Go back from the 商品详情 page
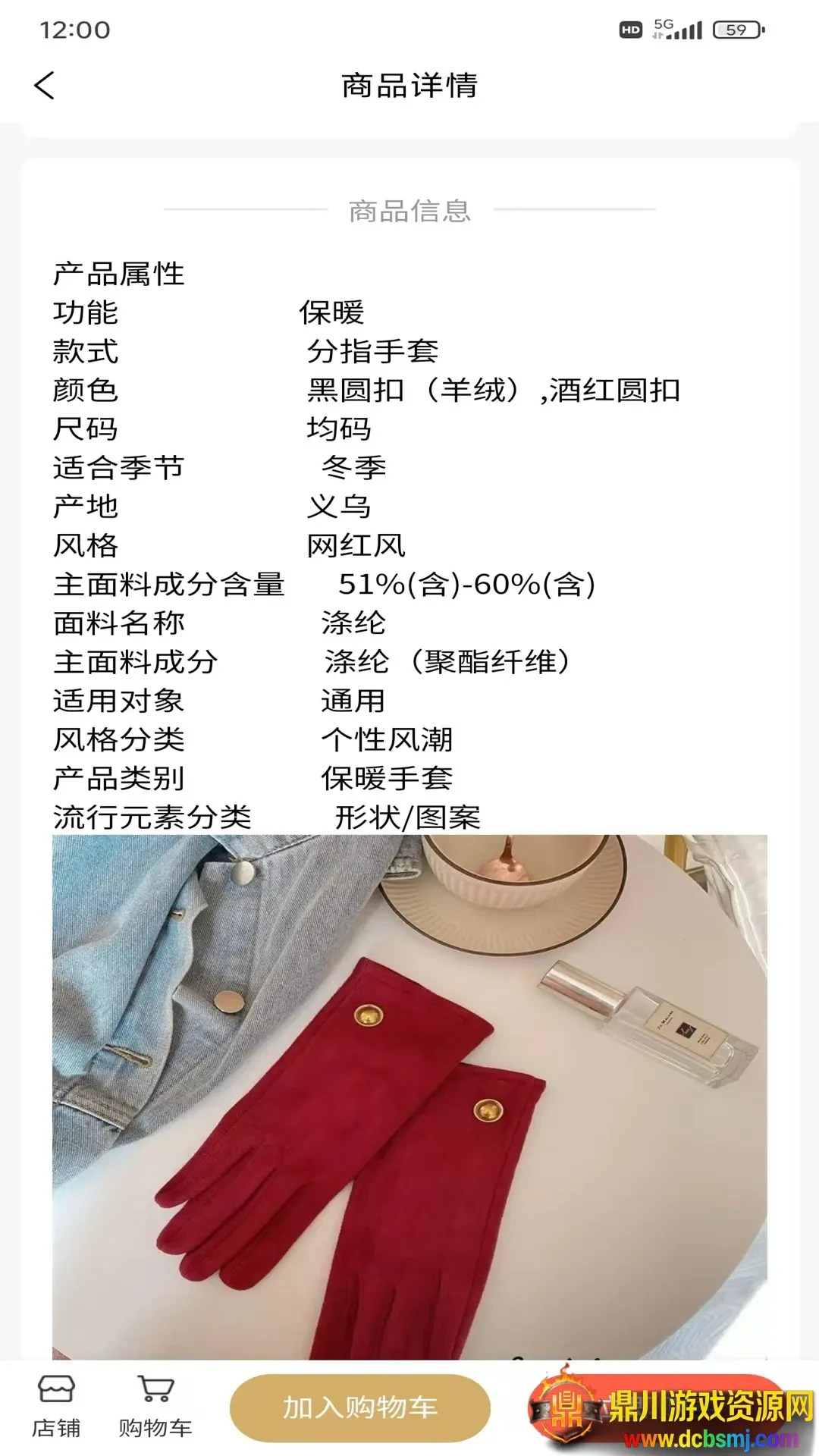Screen dimensions: 819x1456 click(x=45, y=86)
